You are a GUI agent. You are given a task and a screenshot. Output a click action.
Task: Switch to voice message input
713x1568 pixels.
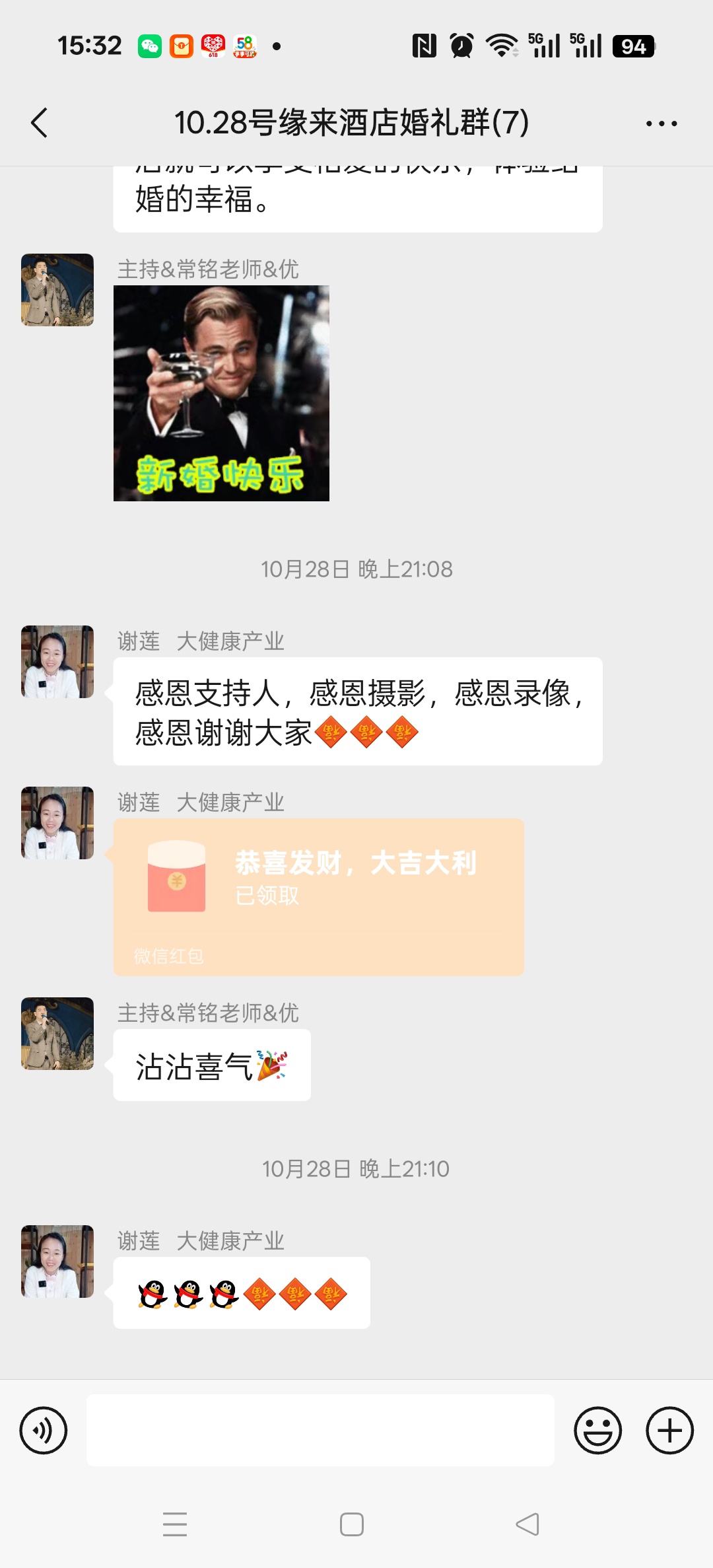pos(44,1431)
